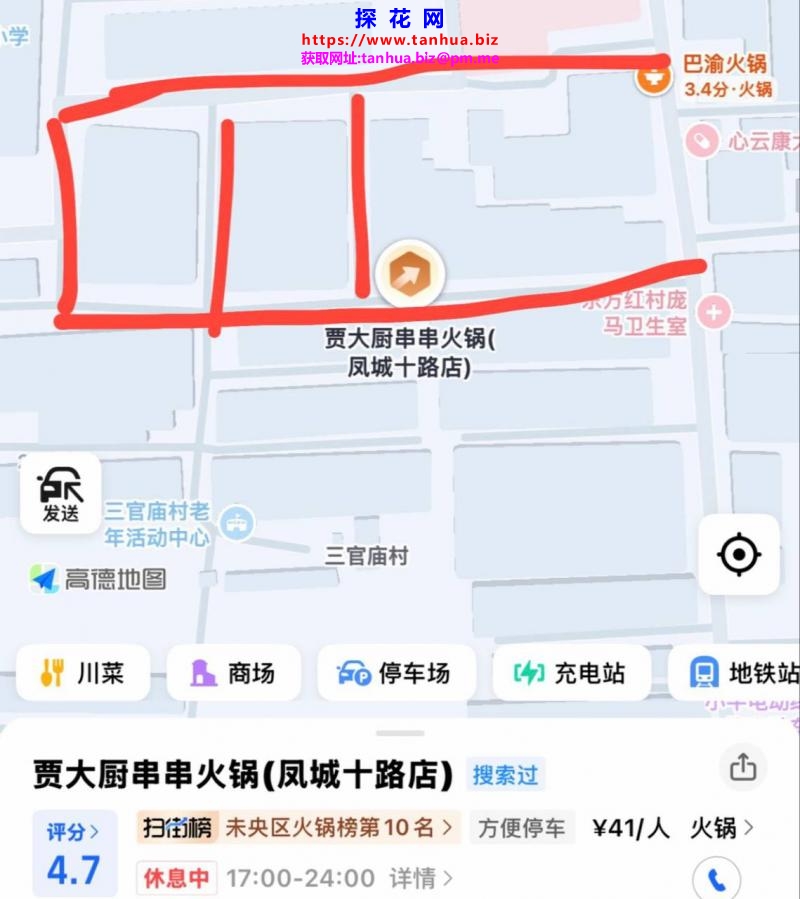Tap the 巴渝火锅 map marker
This screenshot has height=899, width=800.
[654, 75]
